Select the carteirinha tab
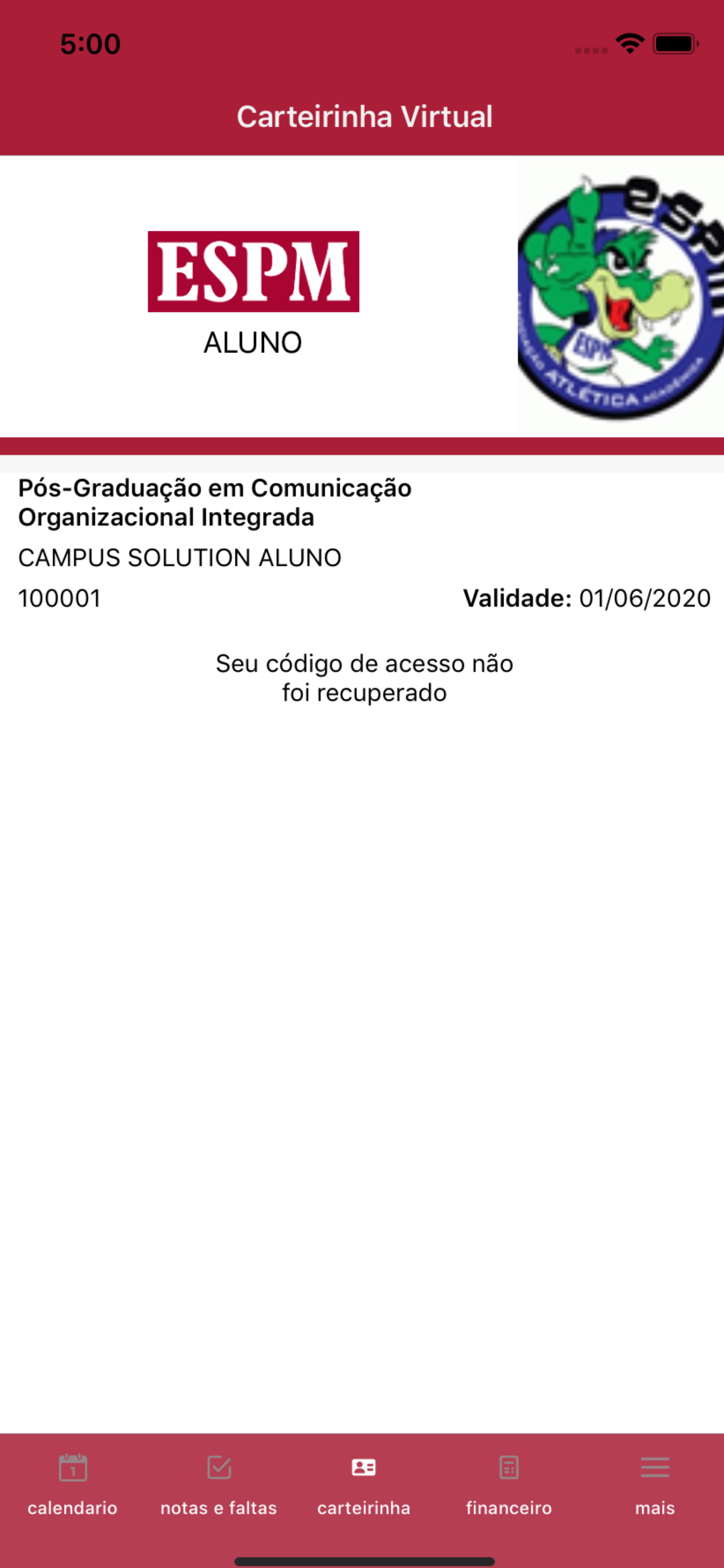 point(364,1484)
